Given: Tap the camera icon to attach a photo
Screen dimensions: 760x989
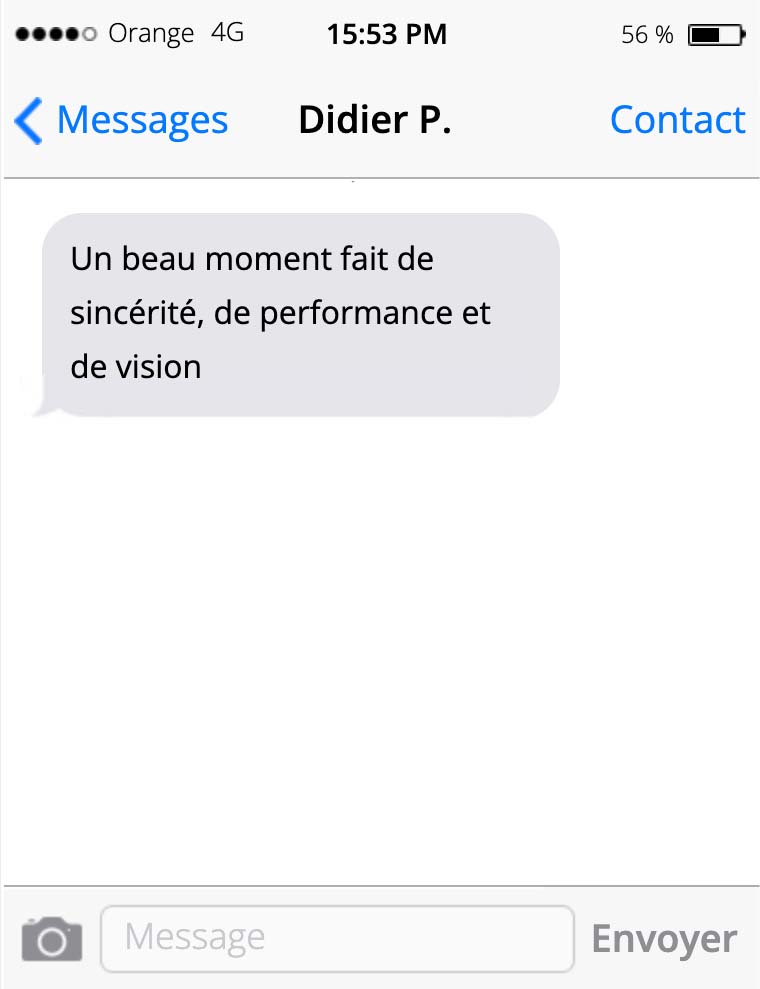Looking at the screenshot, I should [52, 939].
